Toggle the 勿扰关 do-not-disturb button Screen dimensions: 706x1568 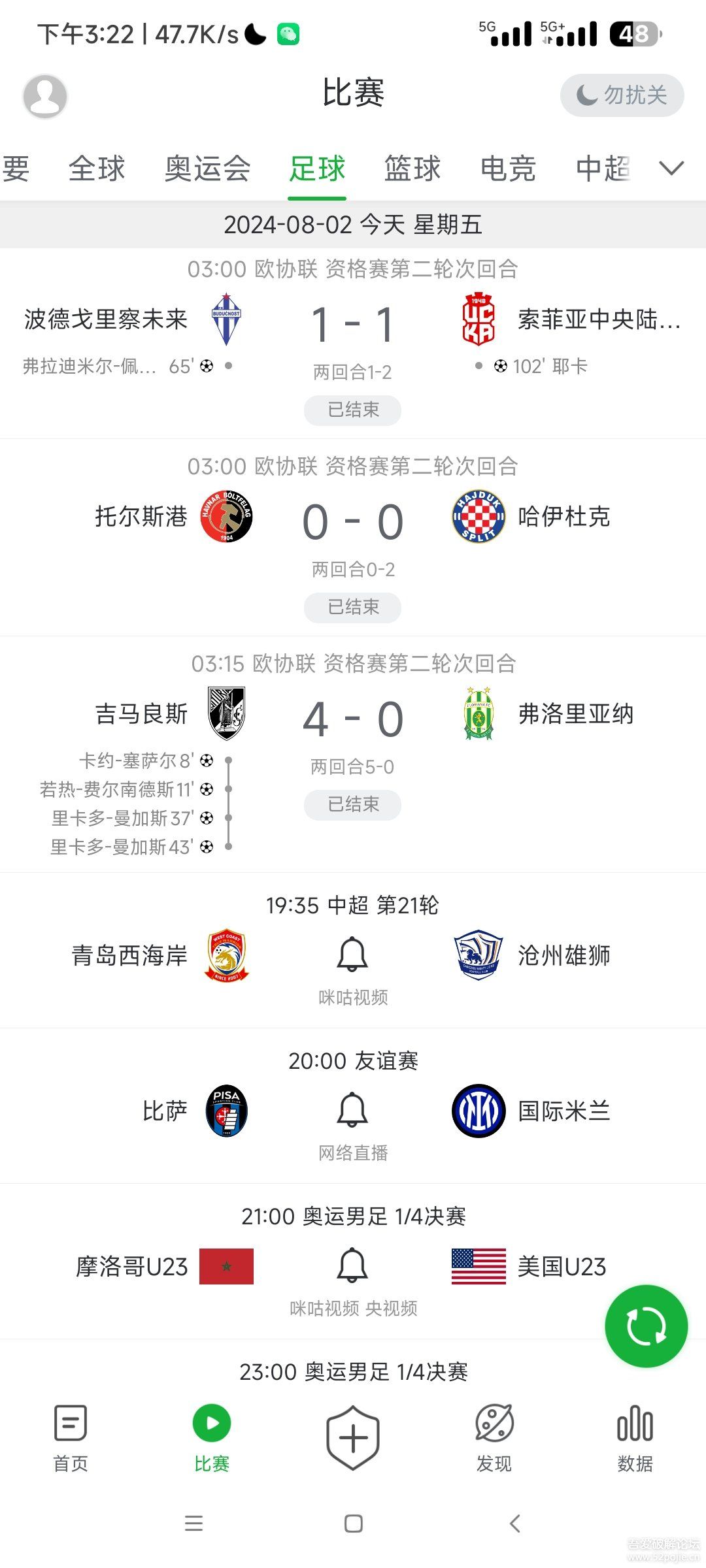click(622, 95)
